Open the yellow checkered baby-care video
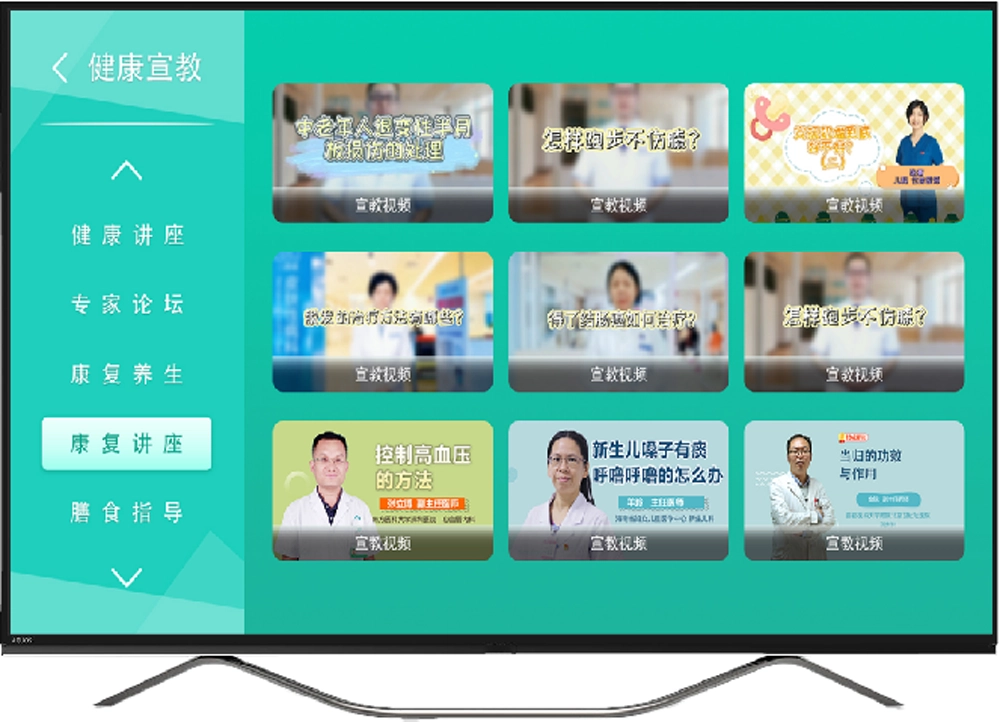 coord(853,152)
